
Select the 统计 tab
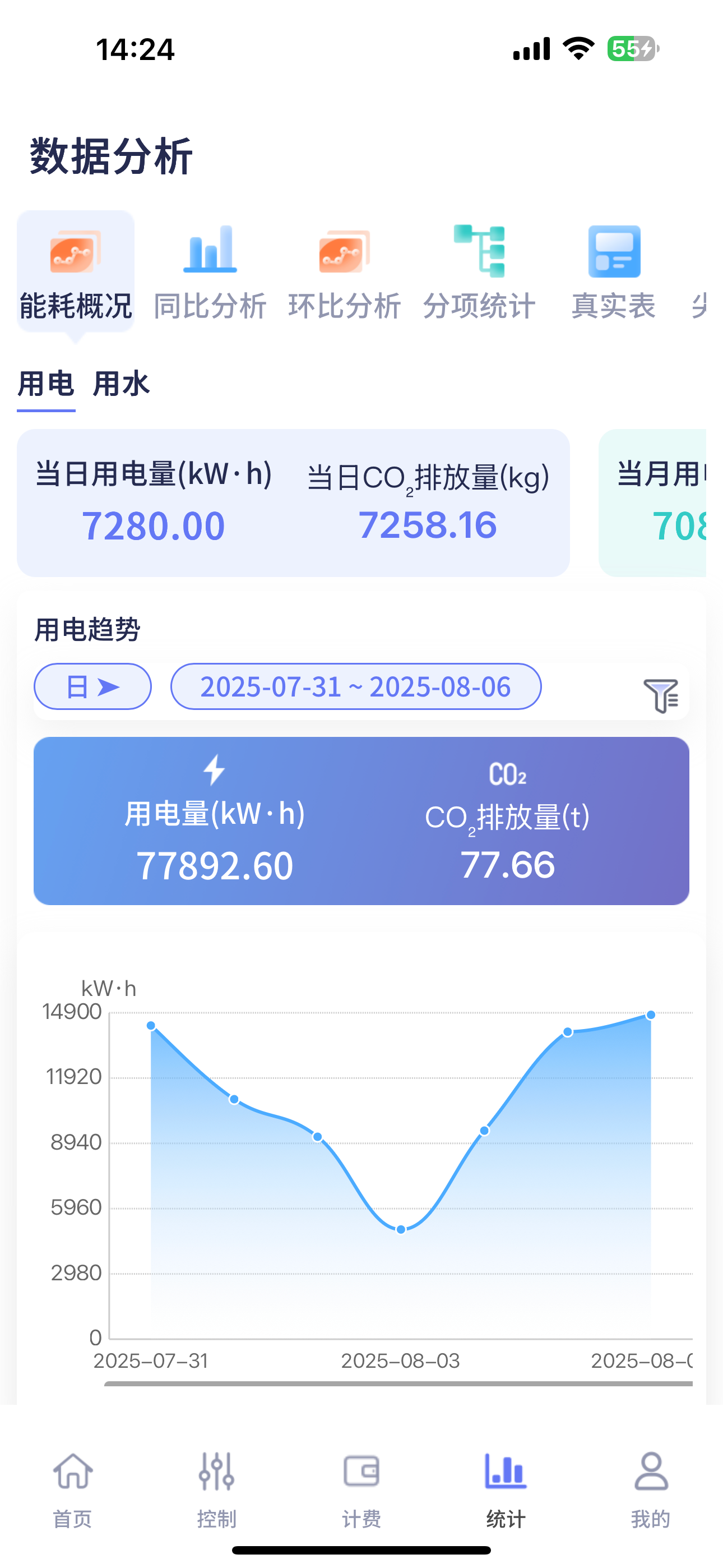point(506,1491)
